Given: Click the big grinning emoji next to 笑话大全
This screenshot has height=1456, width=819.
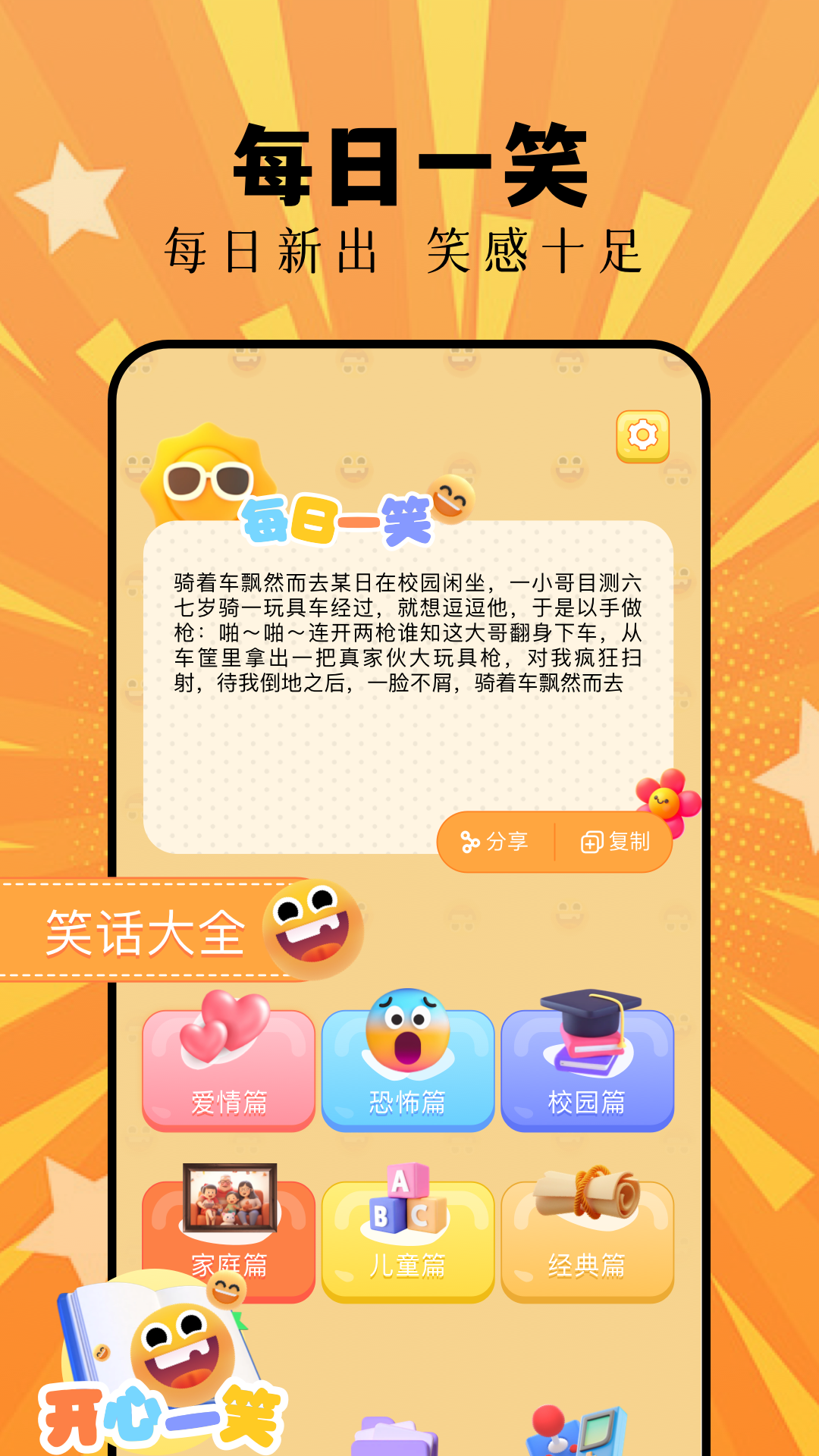Looking at the screenshot, I should (311, 927).
